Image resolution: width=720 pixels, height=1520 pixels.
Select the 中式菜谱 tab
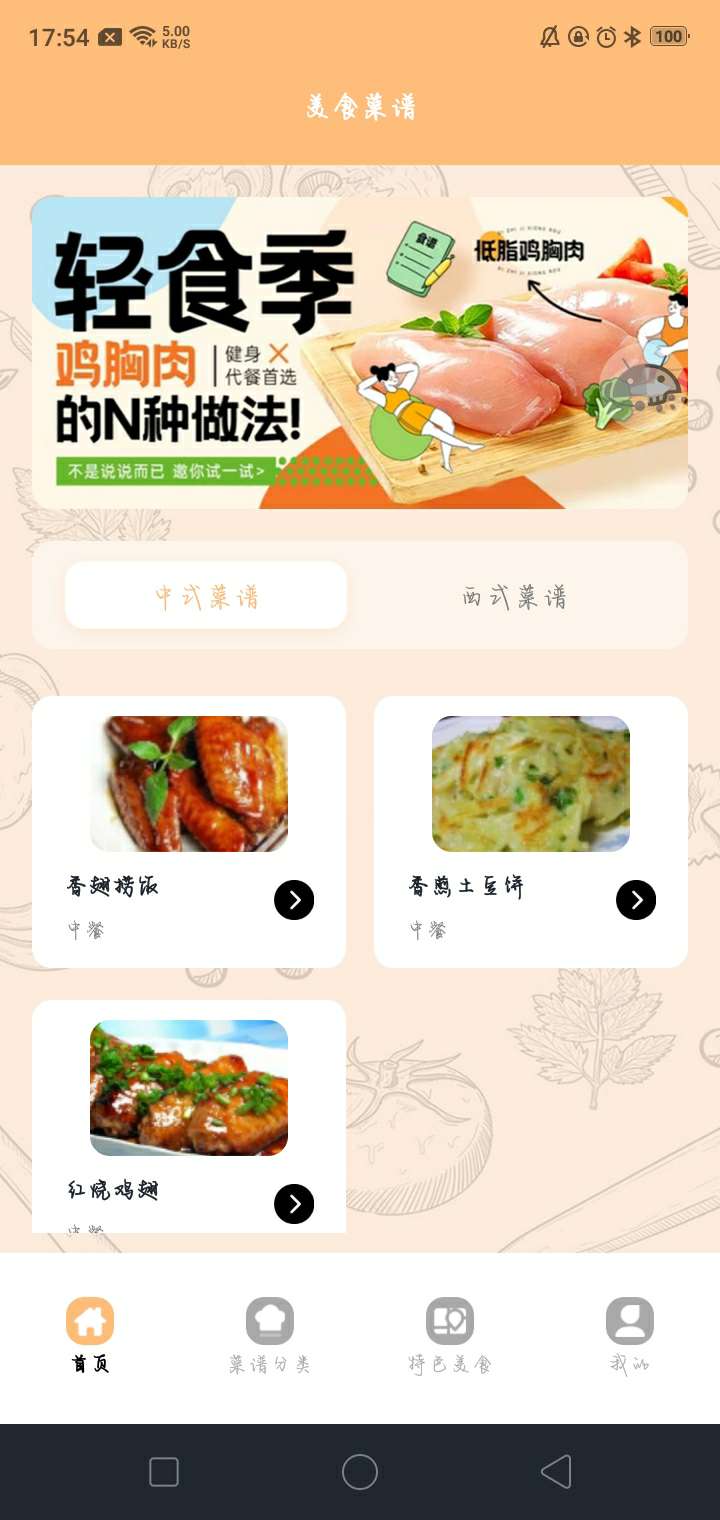(206, 596)
